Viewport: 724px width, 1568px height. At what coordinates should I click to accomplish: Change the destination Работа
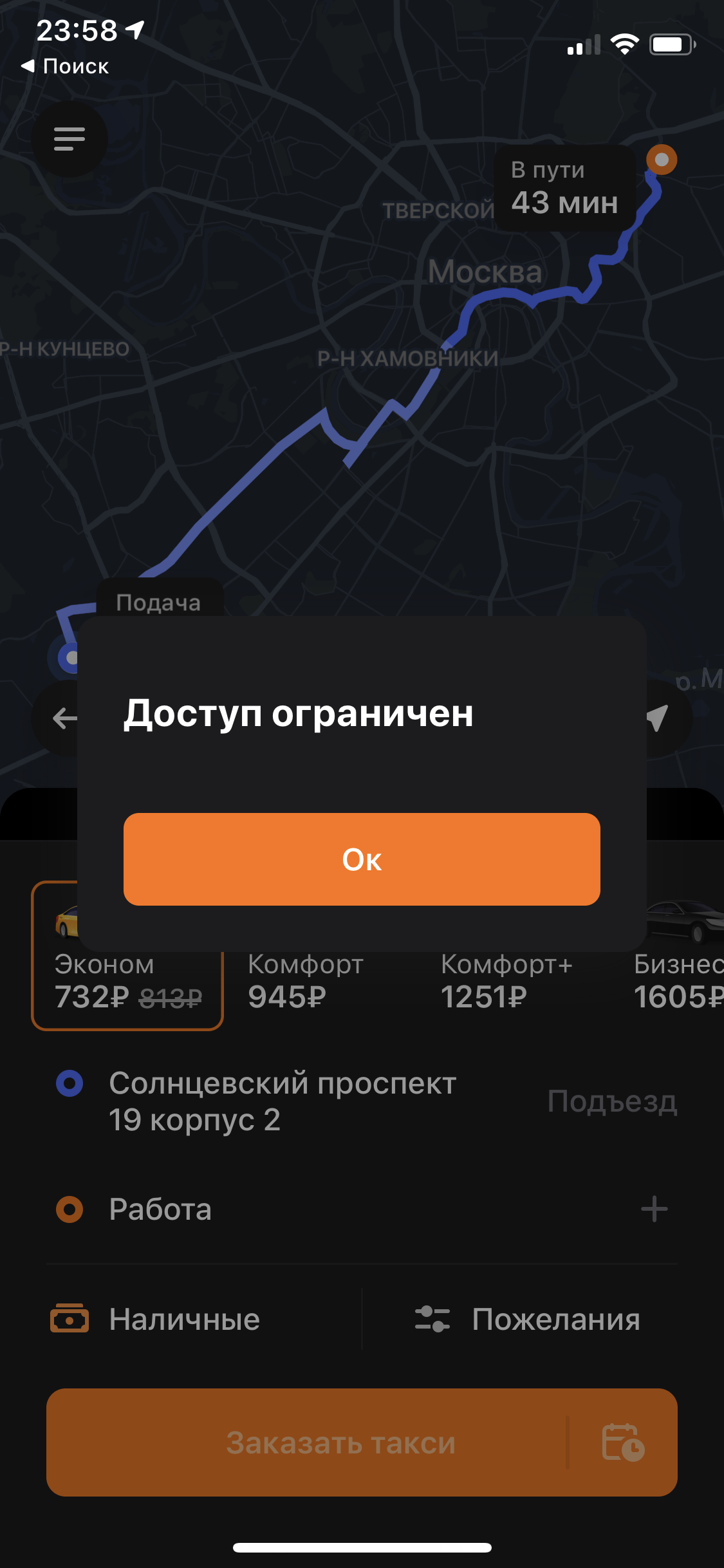(160, 1209)
